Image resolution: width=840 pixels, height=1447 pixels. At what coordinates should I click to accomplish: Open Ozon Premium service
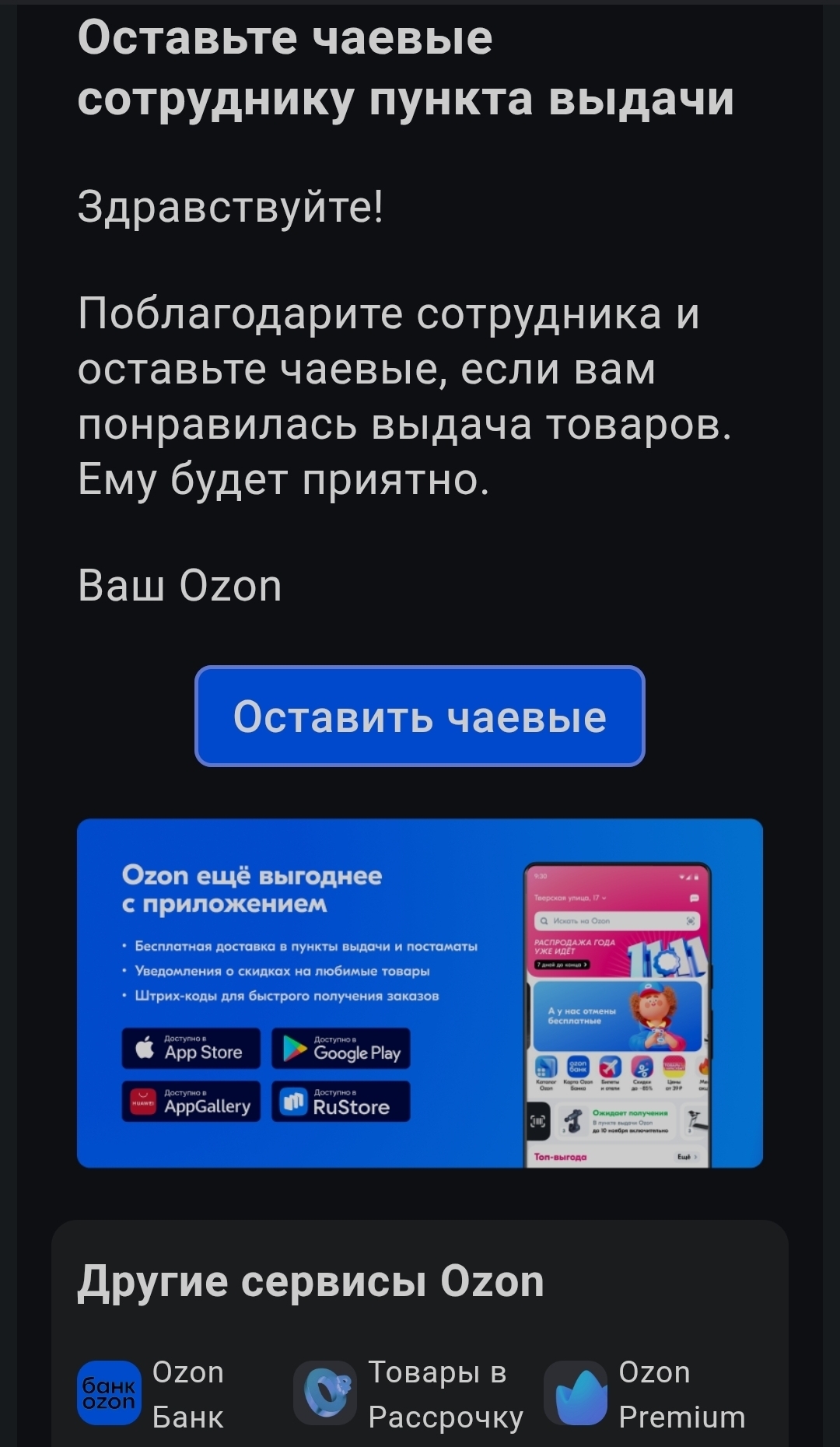(x=646, y=1395)
